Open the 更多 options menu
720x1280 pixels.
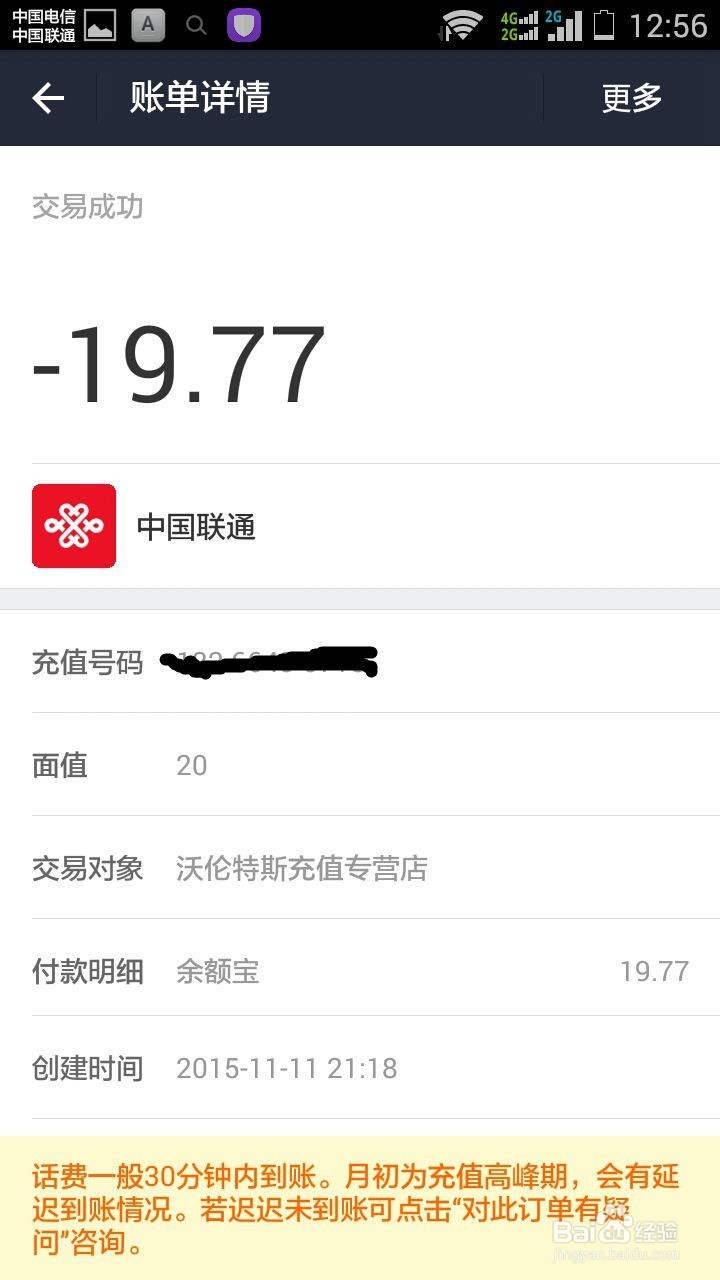(x=631, y=97)
